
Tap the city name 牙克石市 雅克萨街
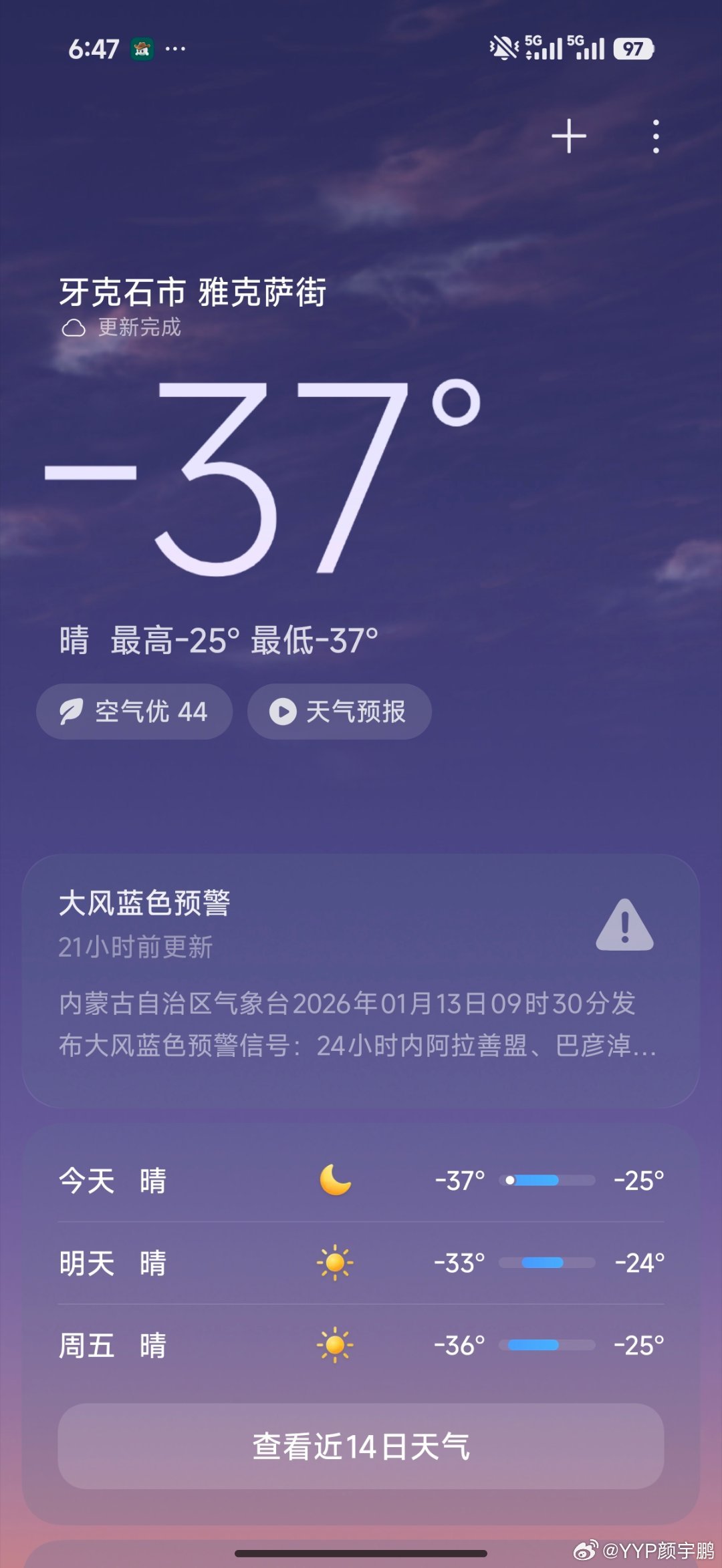(192, 291)
